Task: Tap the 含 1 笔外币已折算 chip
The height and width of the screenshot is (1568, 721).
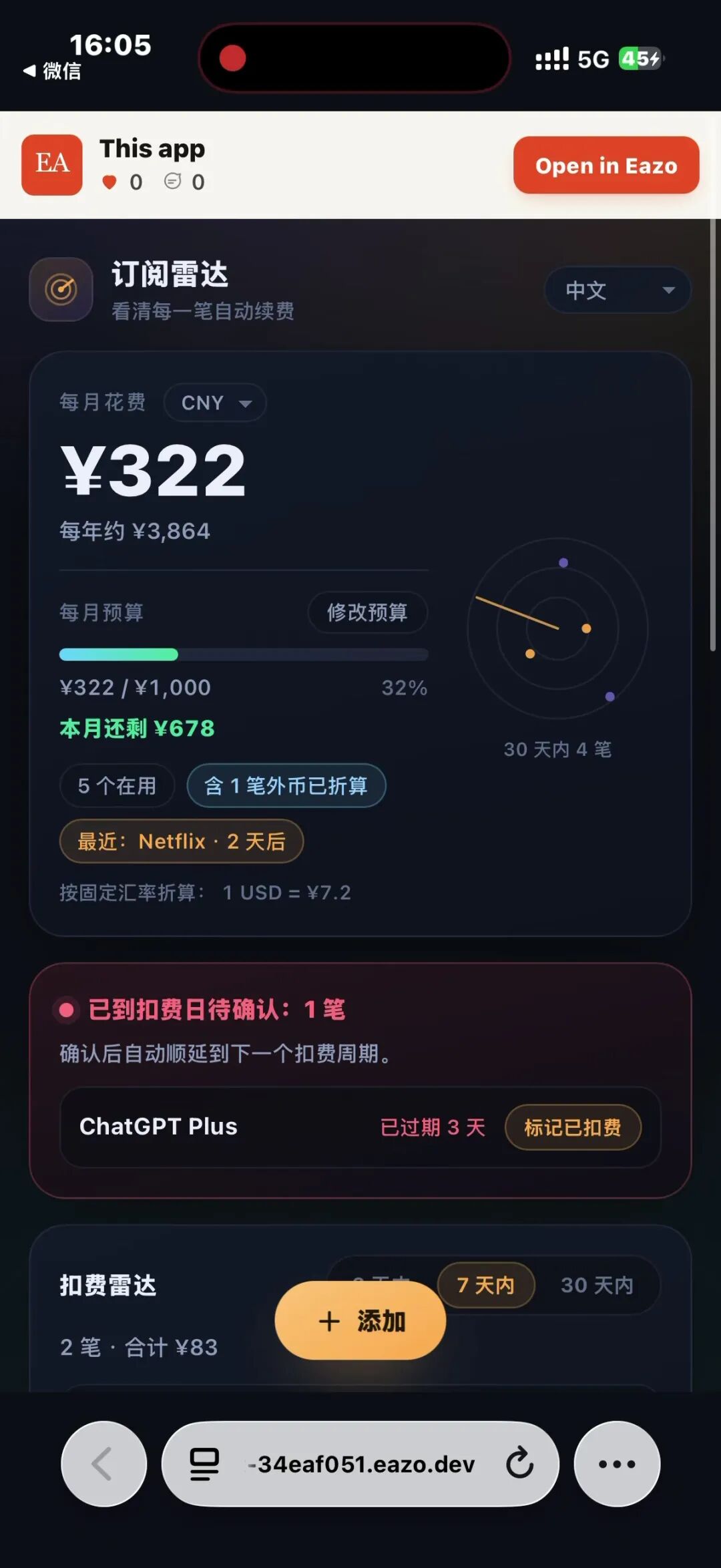Action: tap(286, 785)
